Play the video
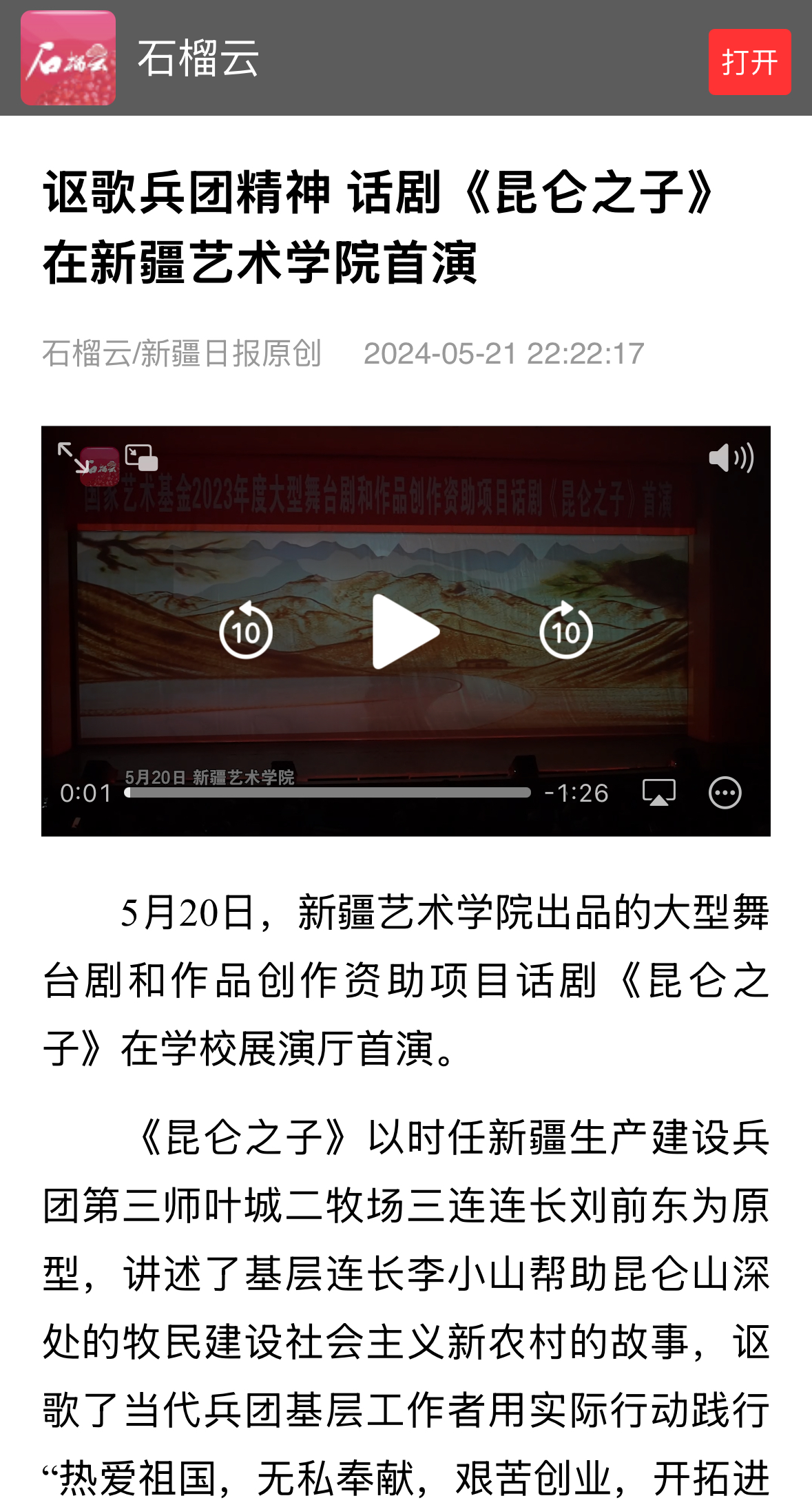Screen dimensions: 812x1507 [x=405, y=631]
